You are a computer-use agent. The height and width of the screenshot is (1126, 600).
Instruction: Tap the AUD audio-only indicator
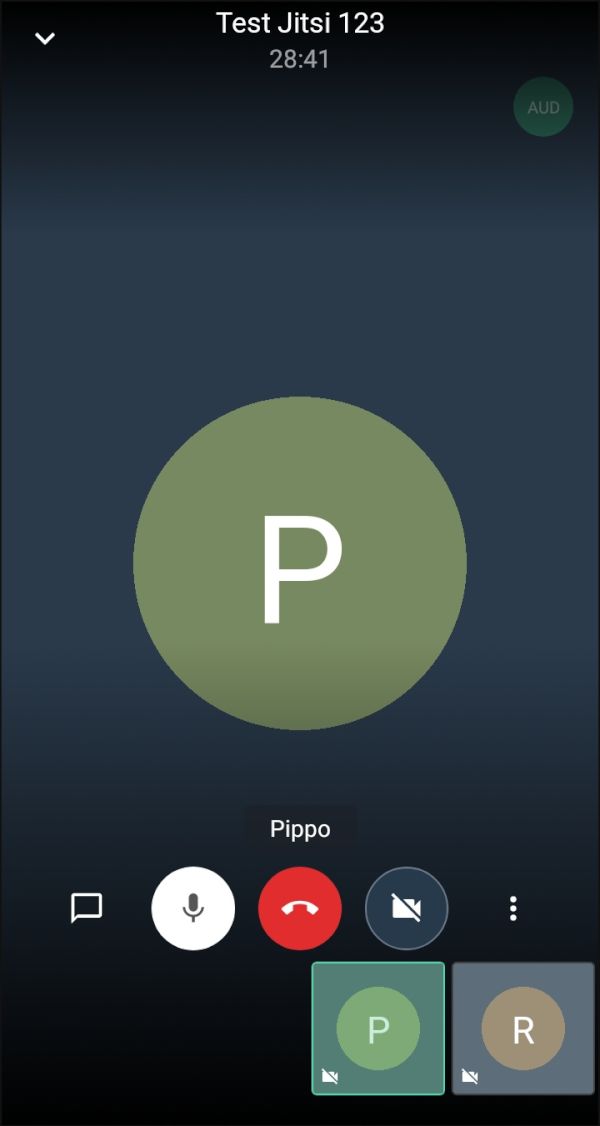[543, 107]
